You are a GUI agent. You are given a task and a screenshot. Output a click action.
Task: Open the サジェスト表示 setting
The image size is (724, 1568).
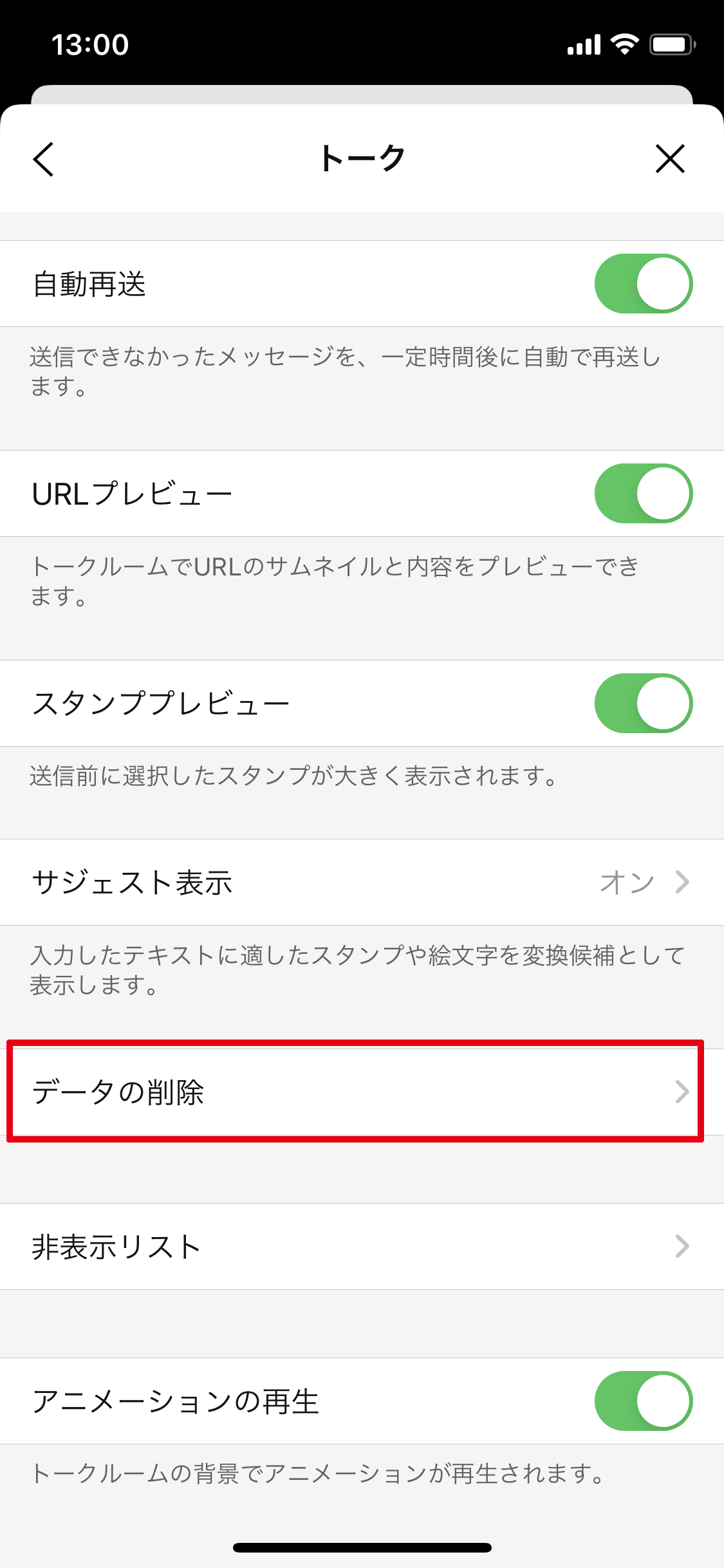(362, 882)
